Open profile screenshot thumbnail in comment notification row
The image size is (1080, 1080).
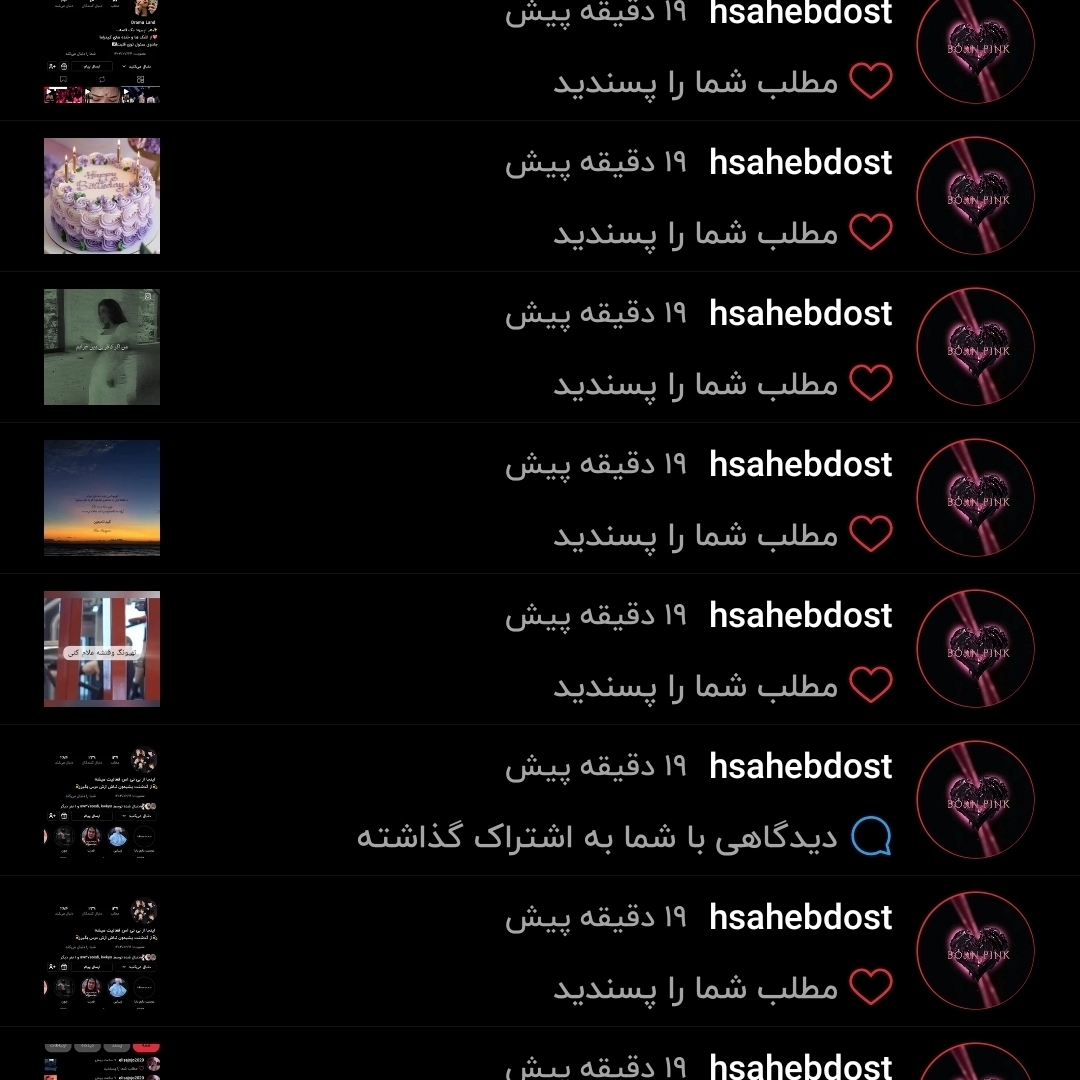tap(102, 800)
